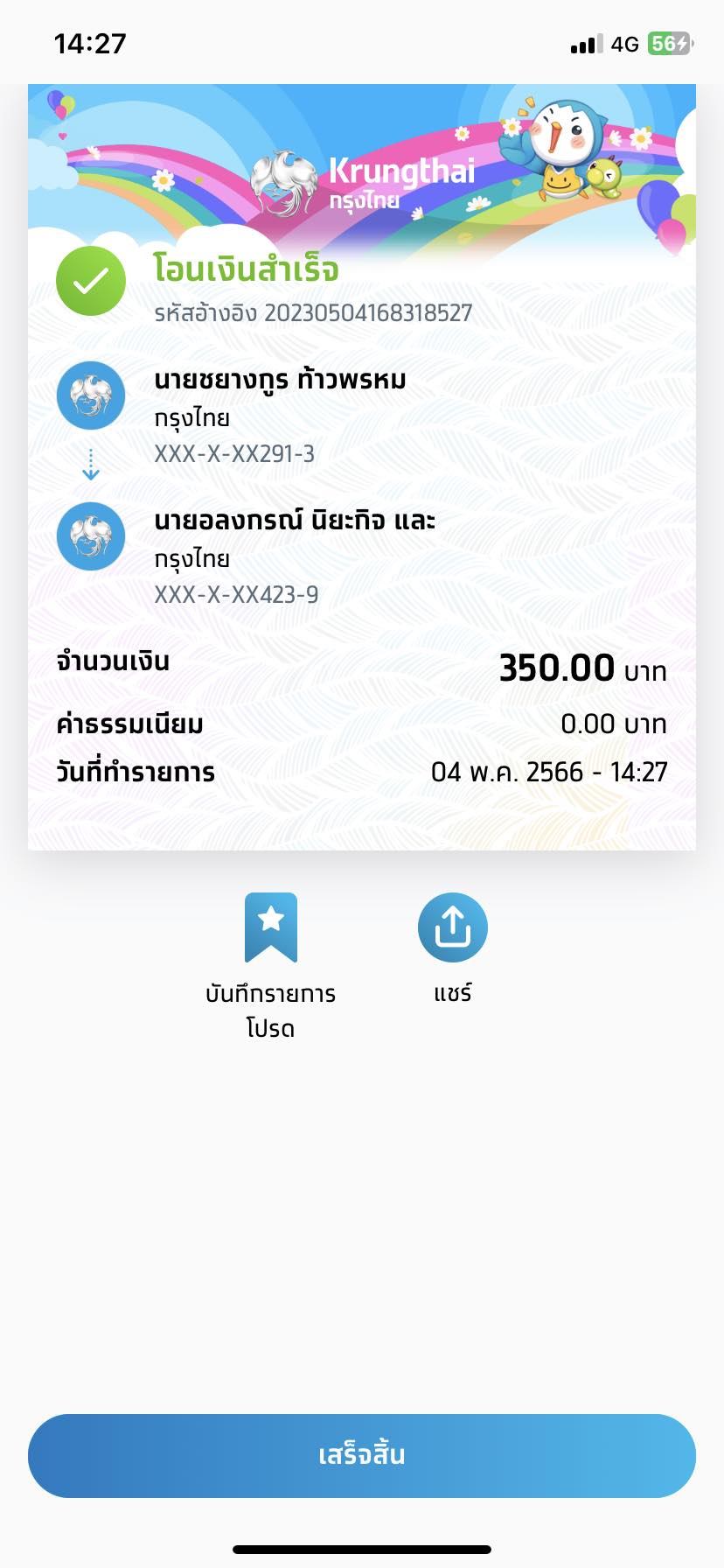The height and width of the screenshot is (1568, 724).
Task: Save this transfer as a favorite
Action: [271, 928]
